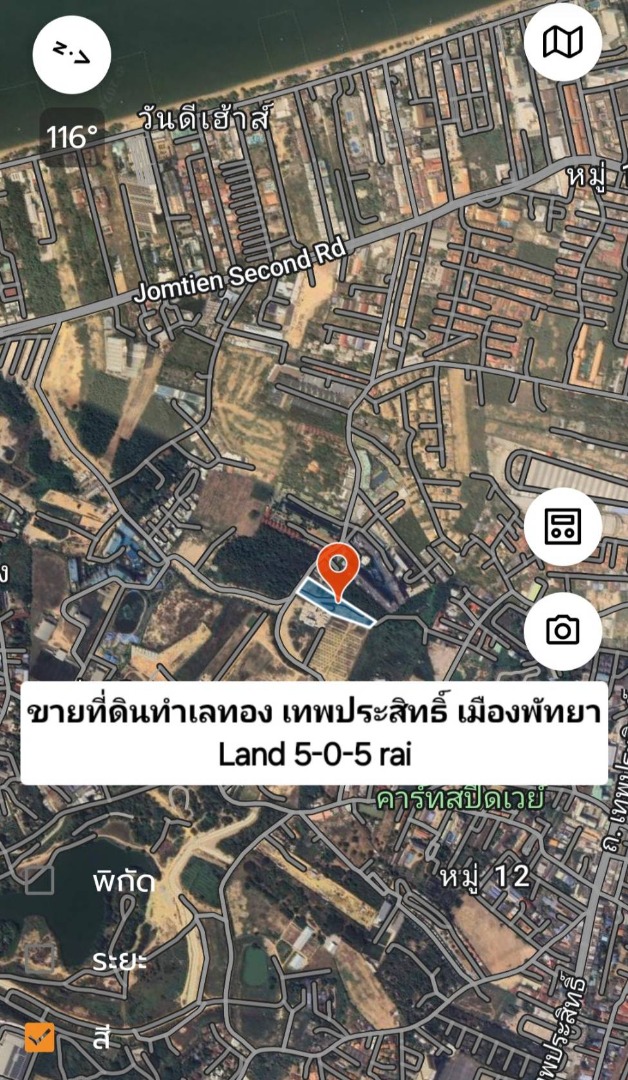Open the area calculator tool
628x1080 pixels.
[562, 527]
